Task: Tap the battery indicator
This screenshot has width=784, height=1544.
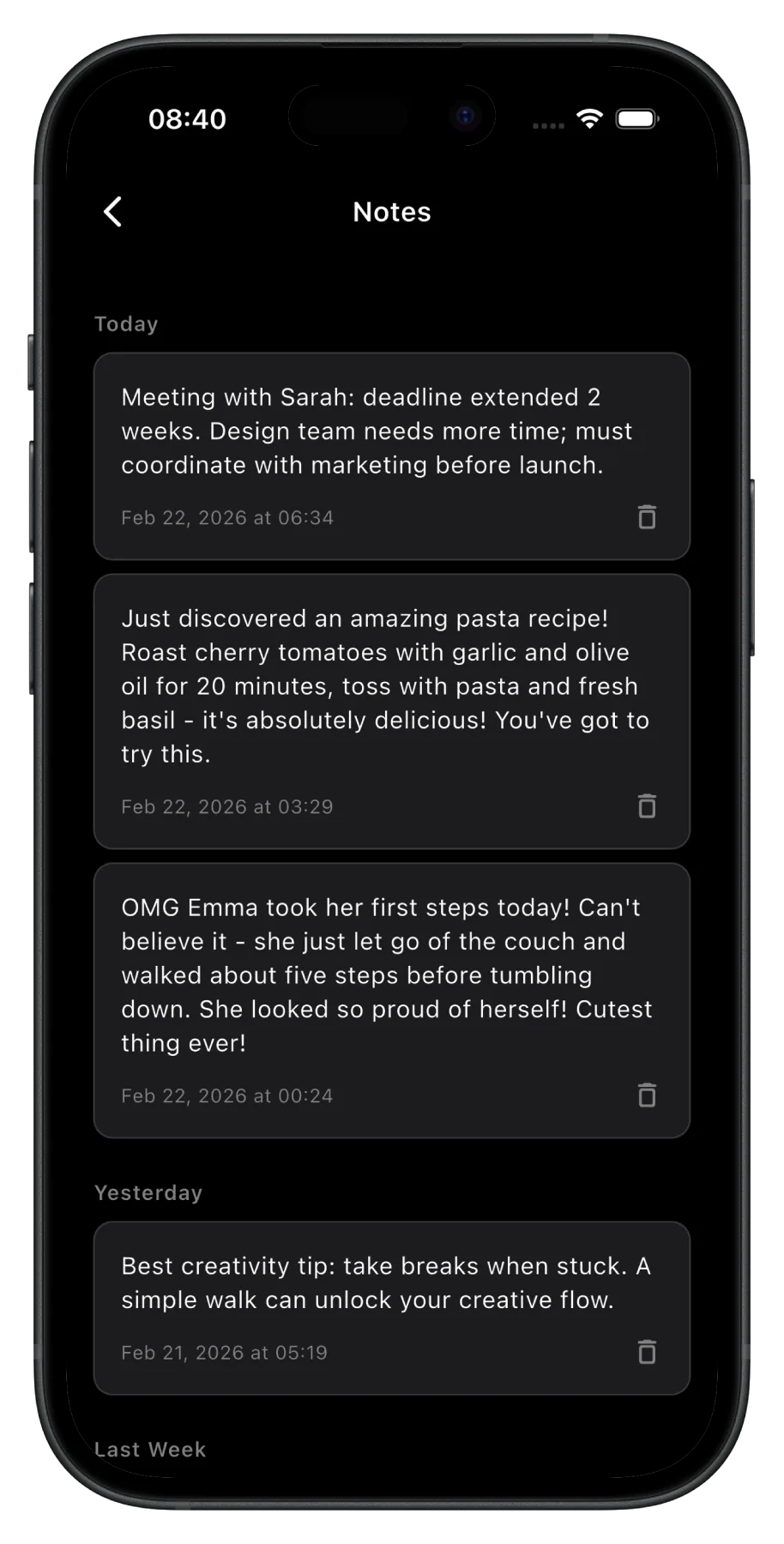Action: click(x=637, y=119)
